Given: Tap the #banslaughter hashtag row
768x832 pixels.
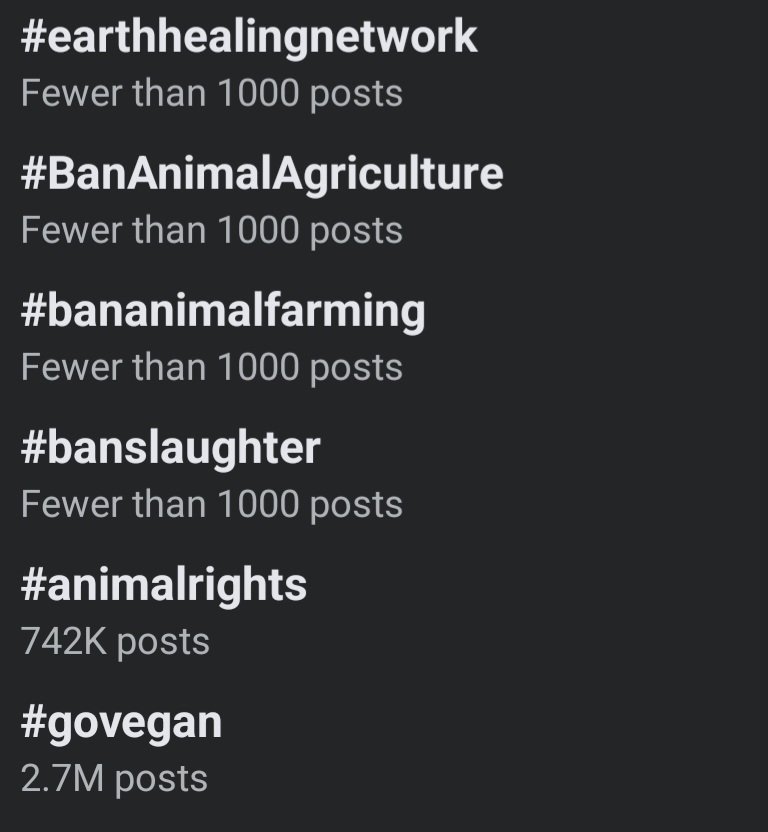Looking at the screenshot, I should tap(171, 448).
